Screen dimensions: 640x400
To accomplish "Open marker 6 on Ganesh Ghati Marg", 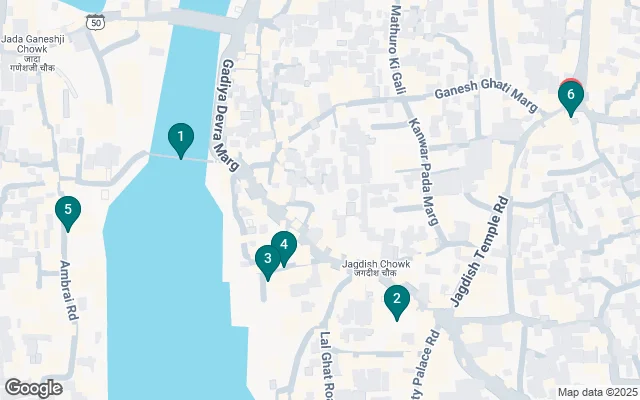I will [x=570, y=96].
